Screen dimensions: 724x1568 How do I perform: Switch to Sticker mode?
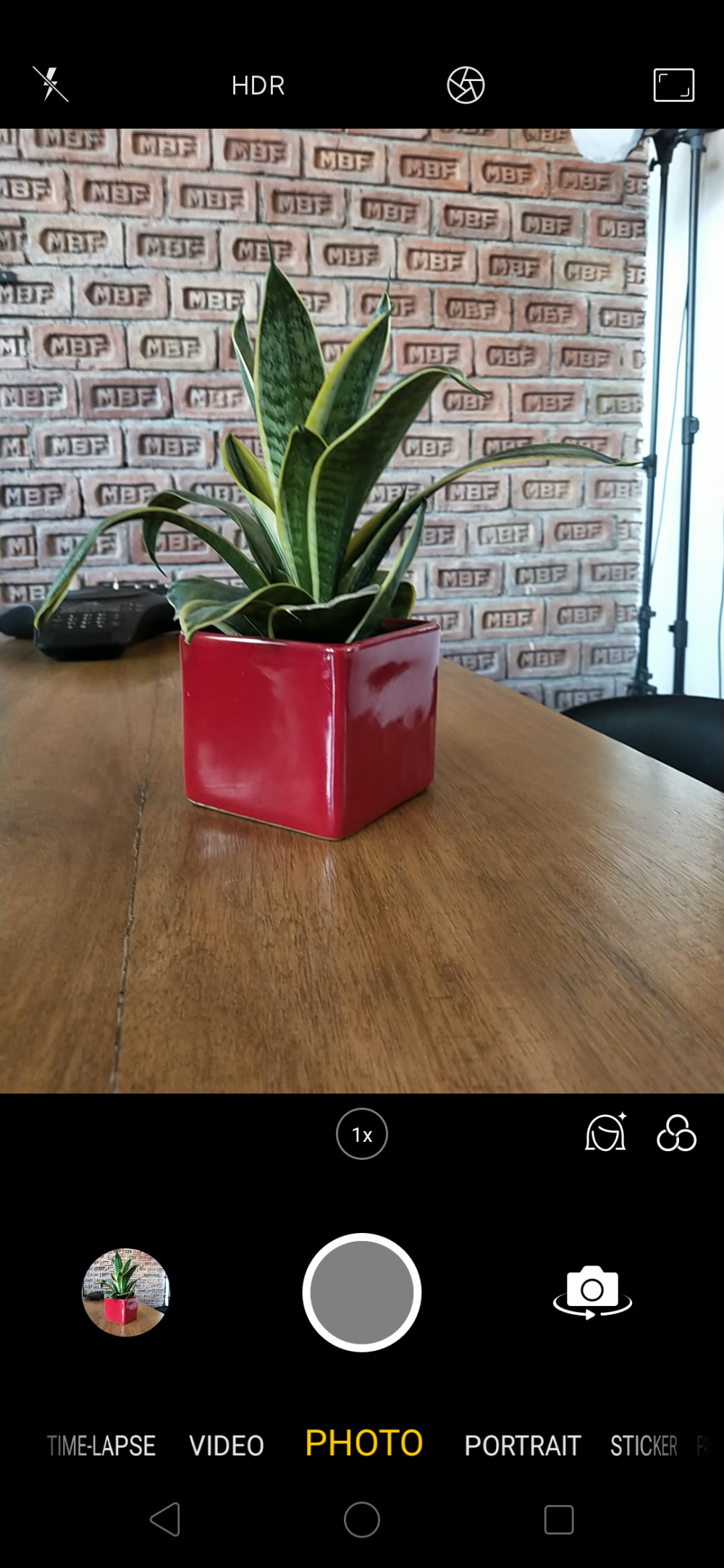(x=644, y=1446)
